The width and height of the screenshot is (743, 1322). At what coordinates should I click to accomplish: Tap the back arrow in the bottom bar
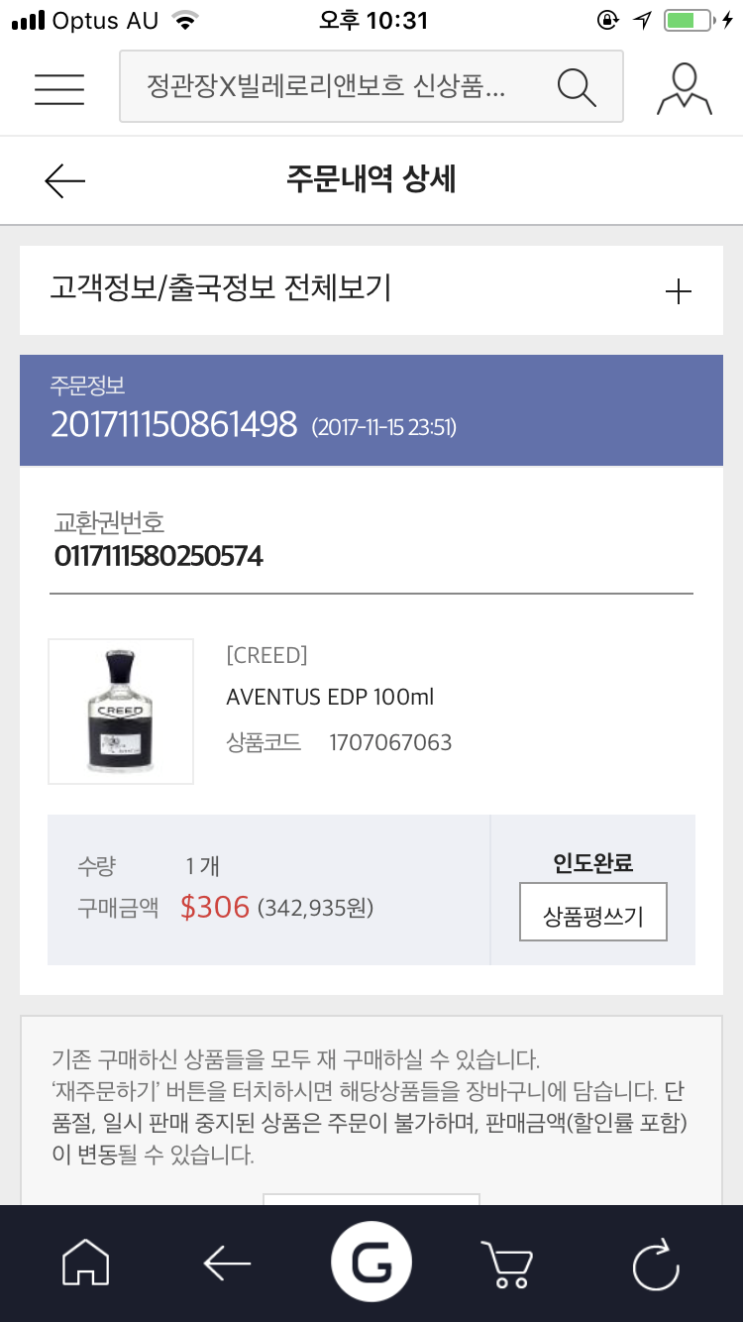coord(227,1265)
